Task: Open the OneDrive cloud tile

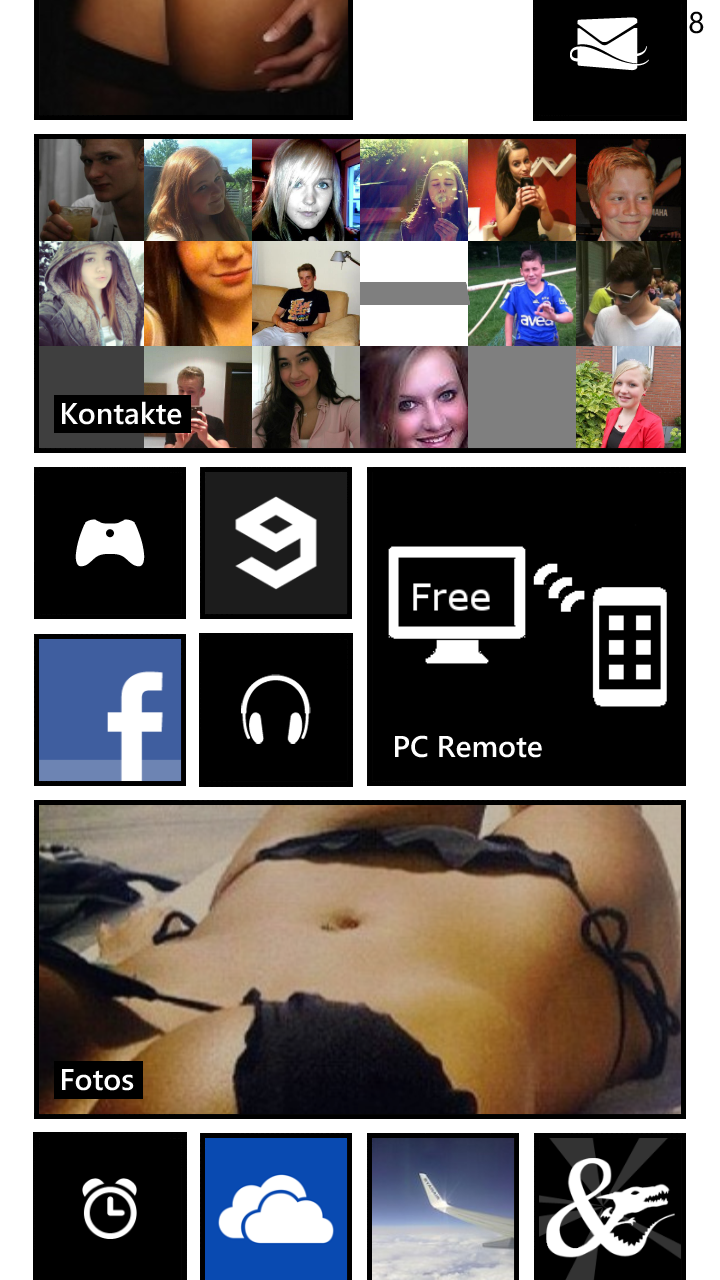Action: pos(276,1206)
